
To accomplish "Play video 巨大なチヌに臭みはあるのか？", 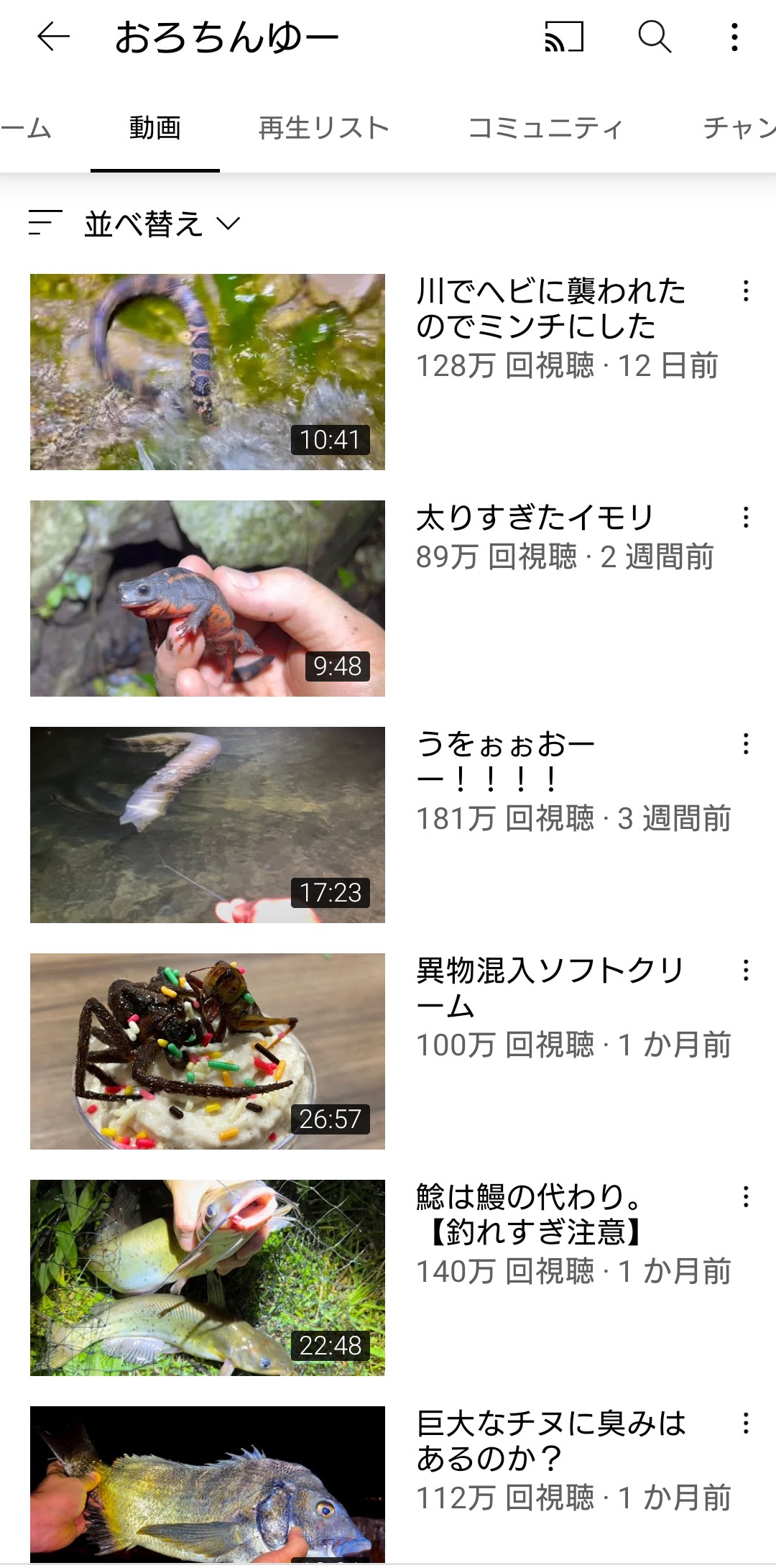I will [208, 1484].
